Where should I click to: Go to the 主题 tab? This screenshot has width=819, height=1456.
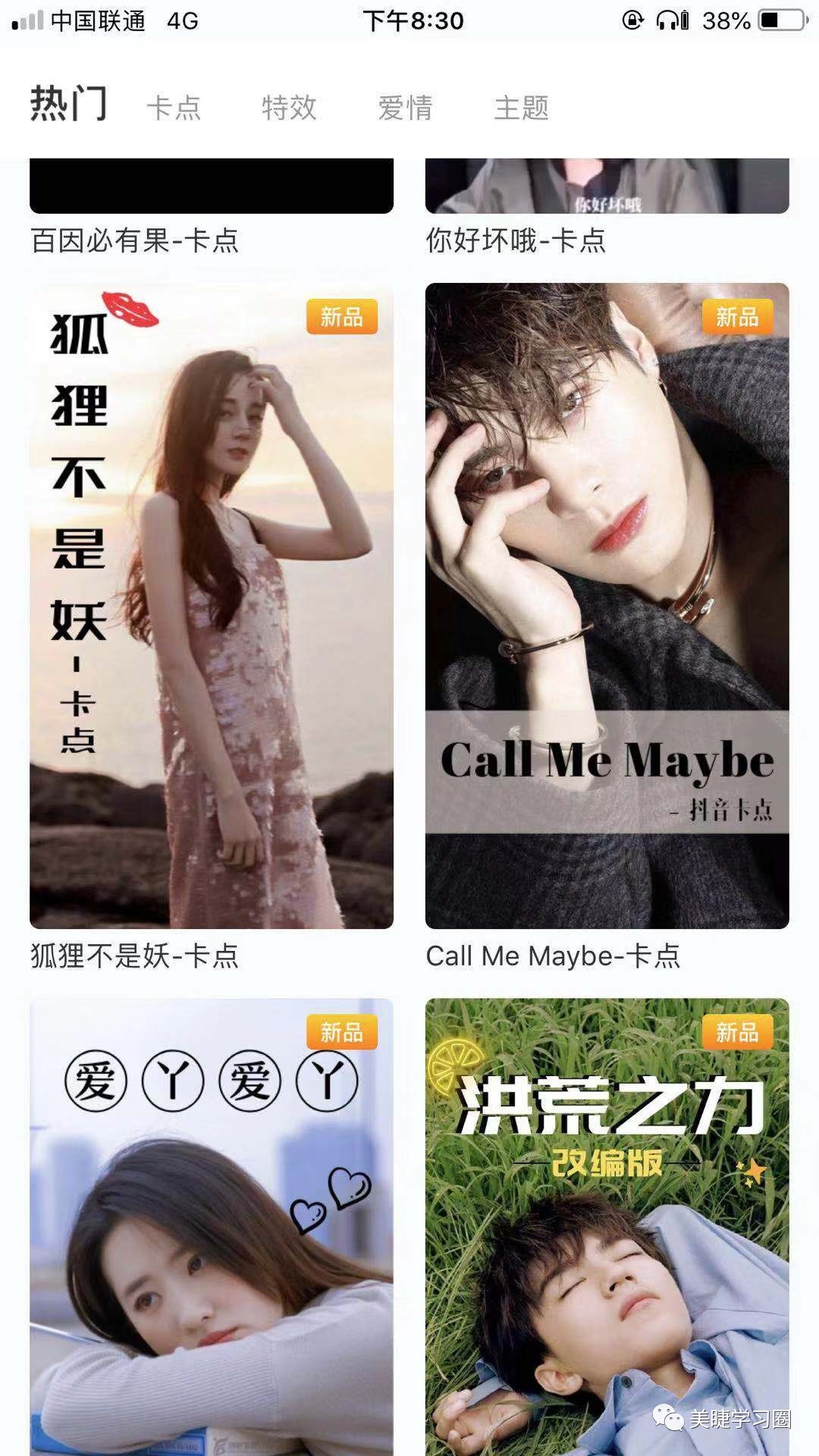521,108
